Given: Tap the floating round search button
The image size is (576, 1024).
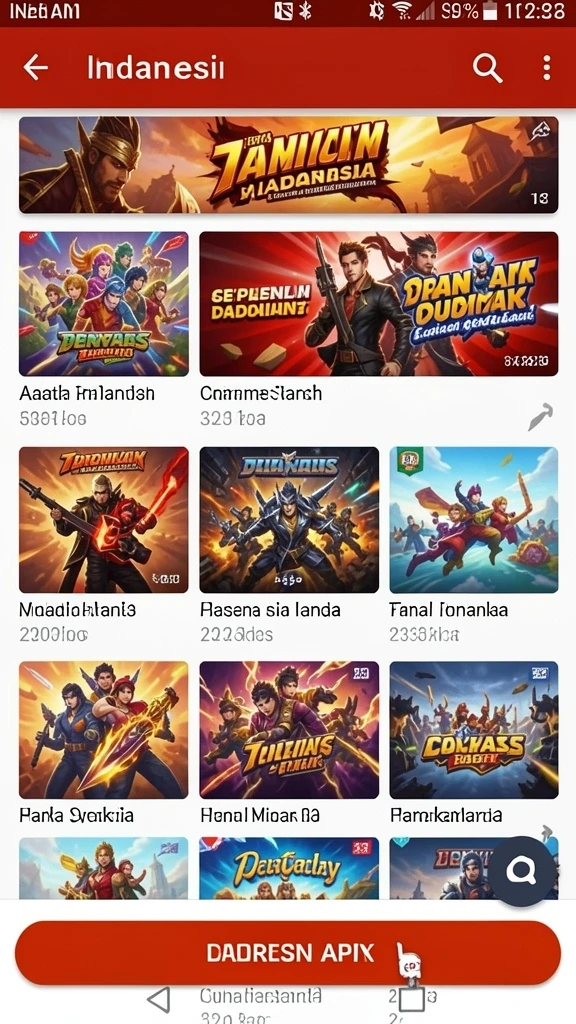Looking at the screenshot, I should click(521, 871).
